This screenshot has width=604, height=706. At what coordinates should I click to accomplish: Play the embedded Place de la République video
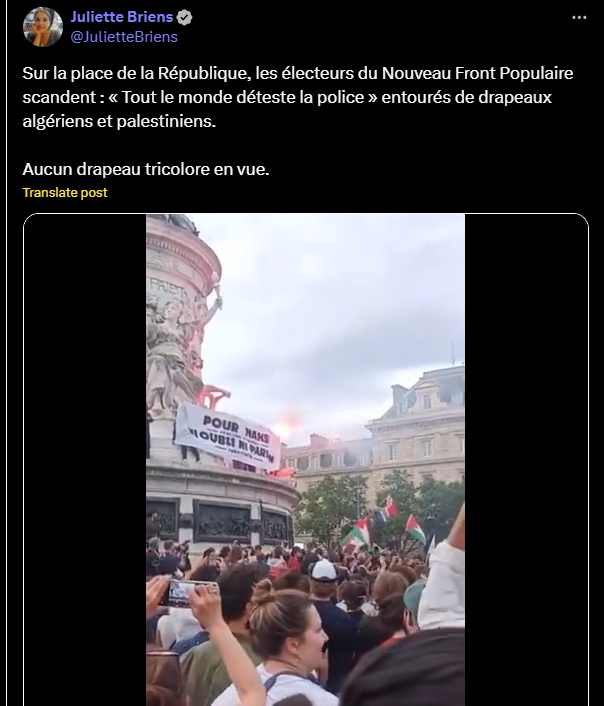pyautogui.click(x=305, y=460)
